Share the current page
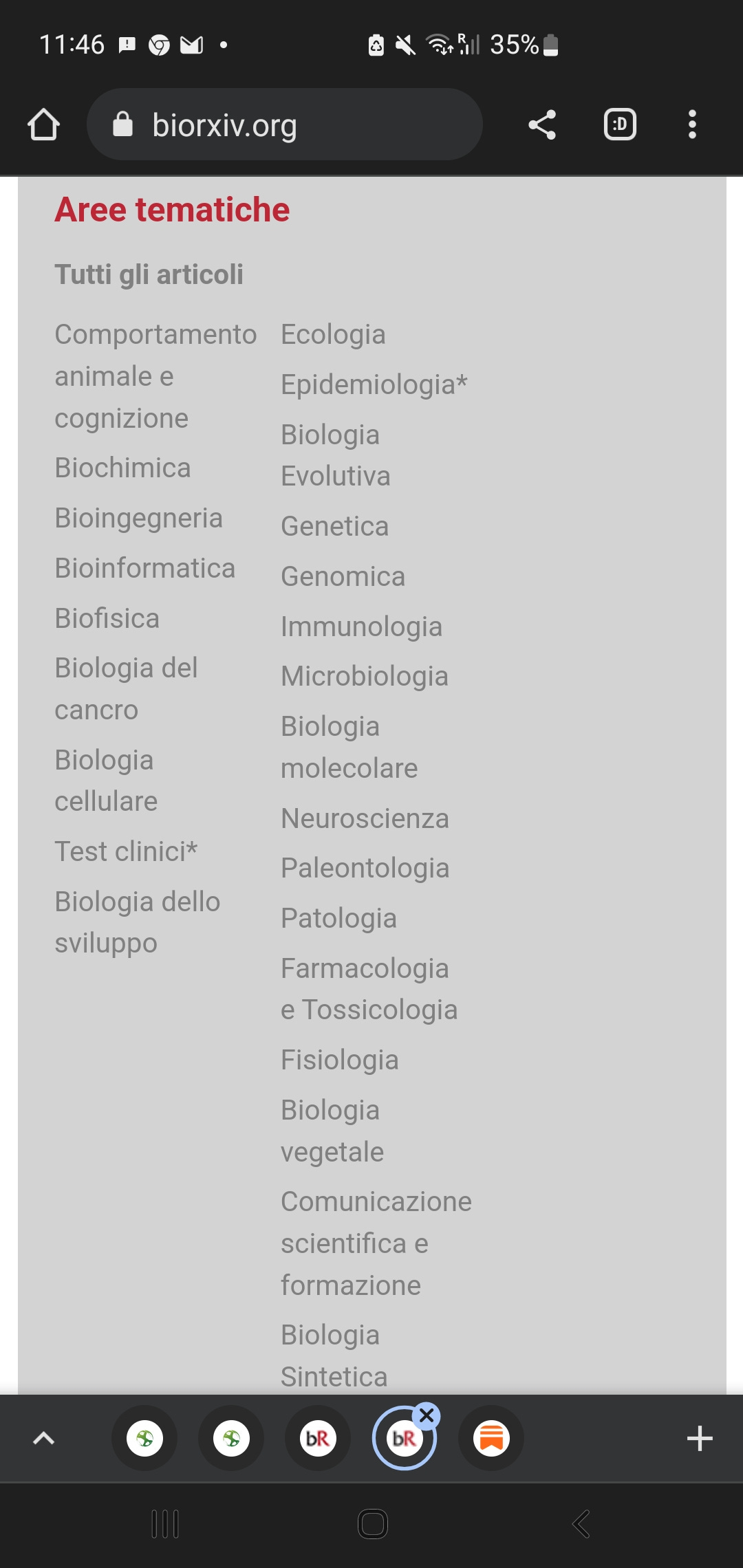This screenshot has height=1568, width=743. (542, 124)
